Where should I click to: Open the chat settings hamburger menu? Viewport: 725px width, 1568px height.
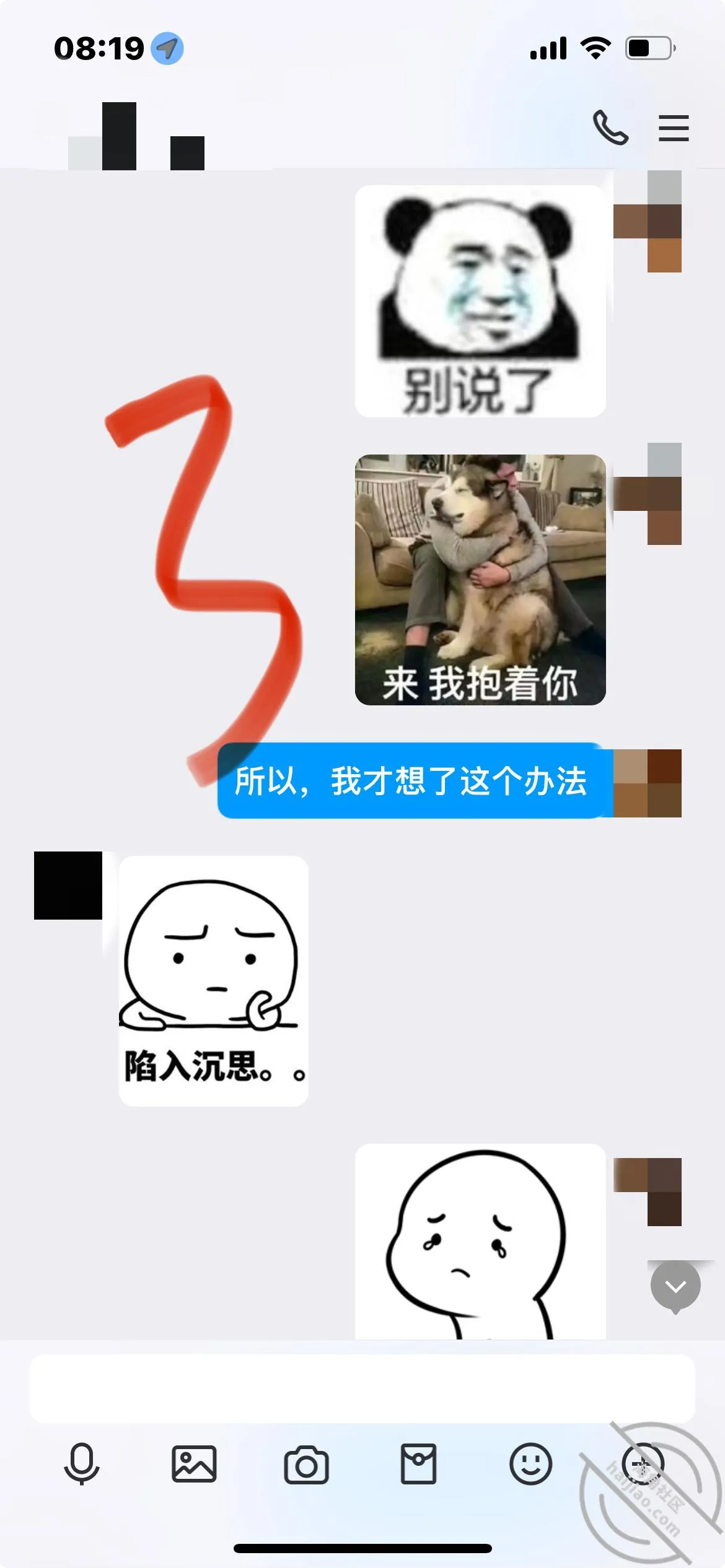pos(674,128)
